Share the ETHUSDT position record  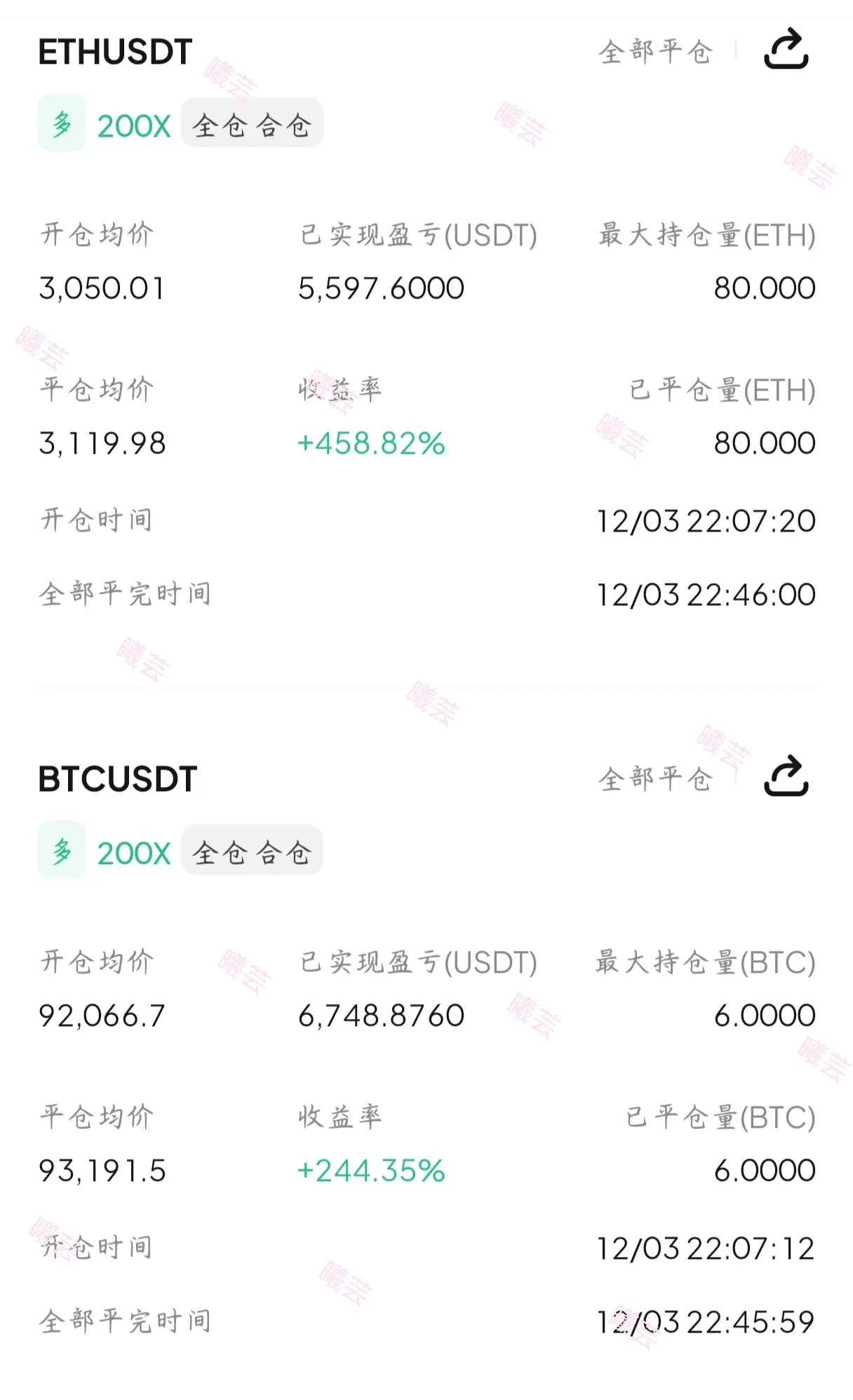tap(786, 50)
